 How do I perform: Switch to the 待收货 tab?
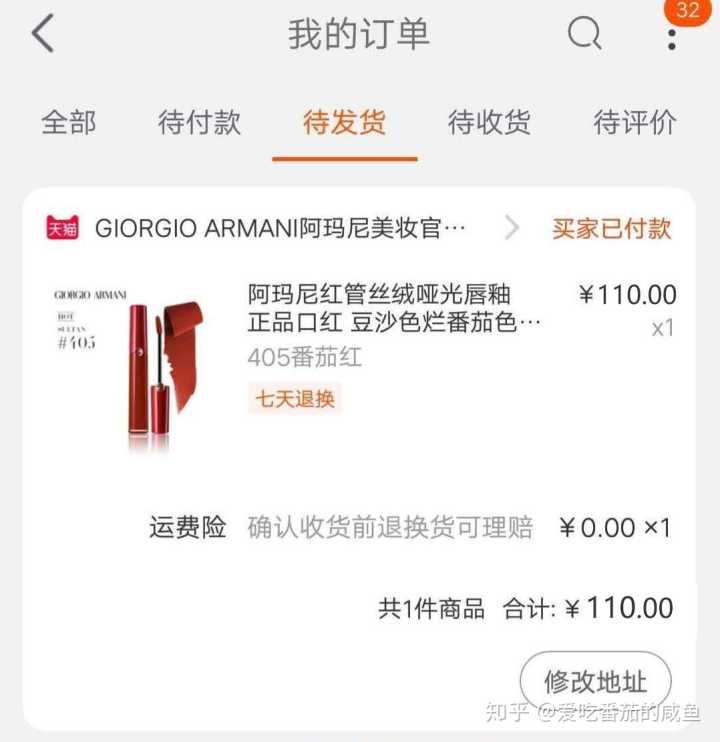489,123
